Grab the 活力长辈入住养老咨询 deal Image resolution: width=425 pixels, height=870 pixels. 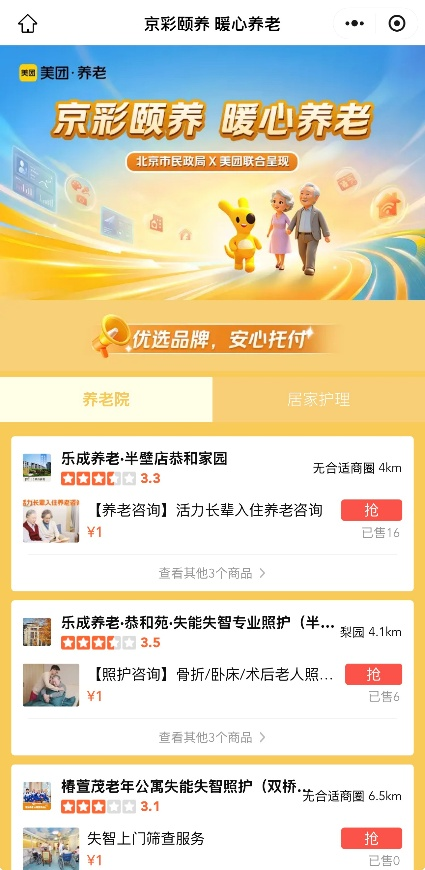coord(371,510)
